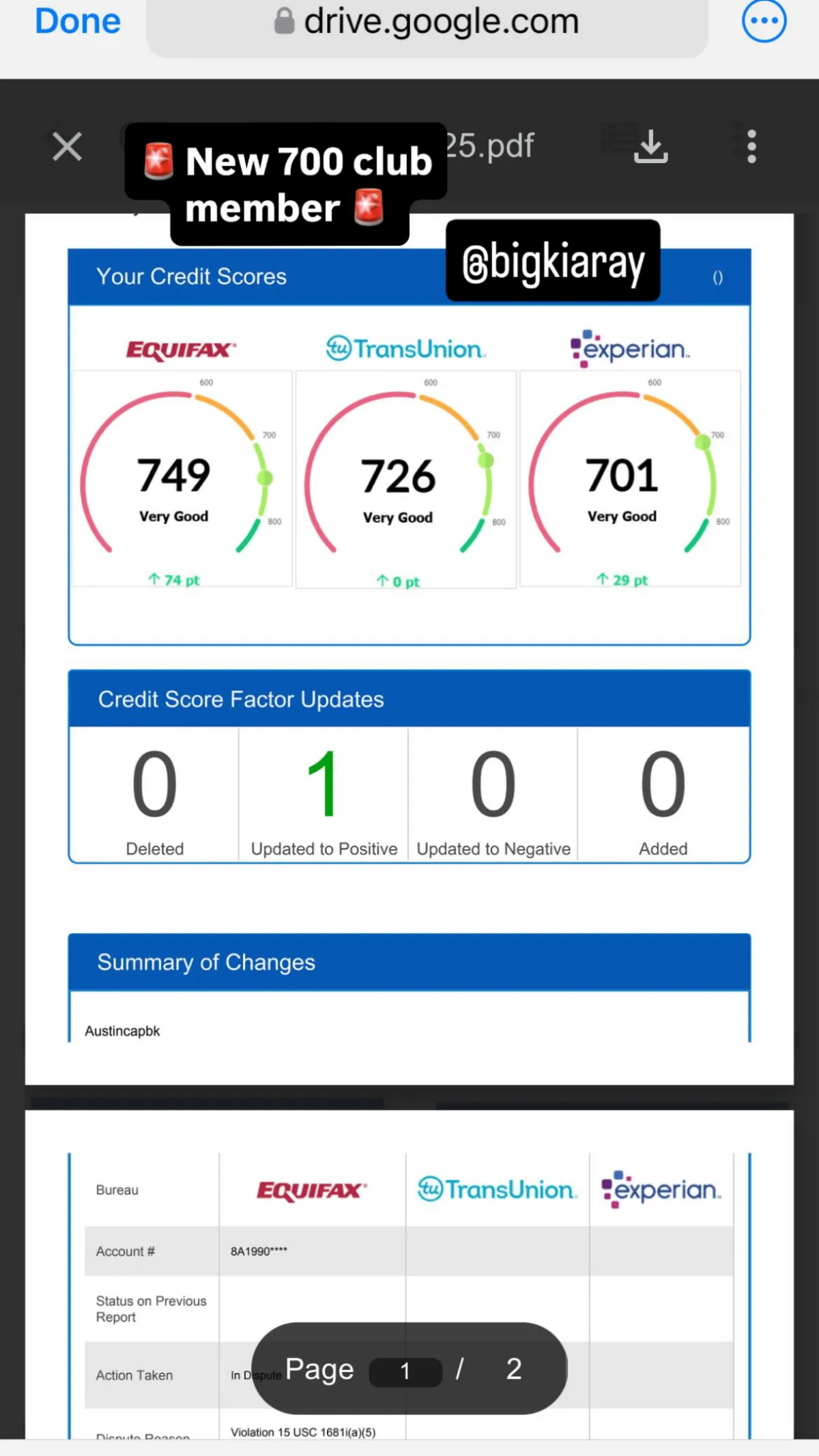Open the PDF viewer overflow menu
Image resolution: width=819 pixels, height=1456 pixels.
pos(751,147)
